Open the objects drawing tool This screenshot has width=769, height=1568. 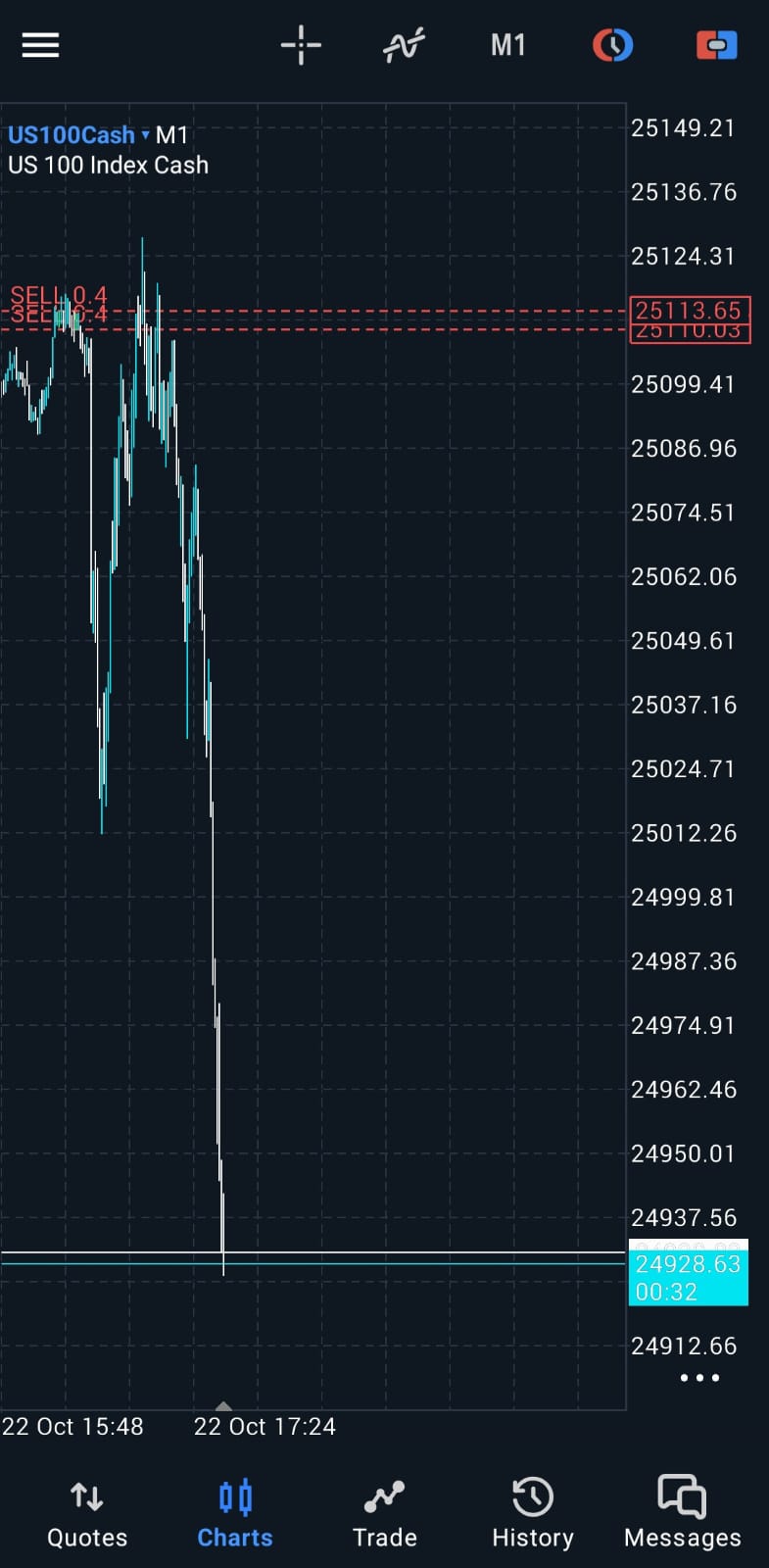[x=613, y=45]
